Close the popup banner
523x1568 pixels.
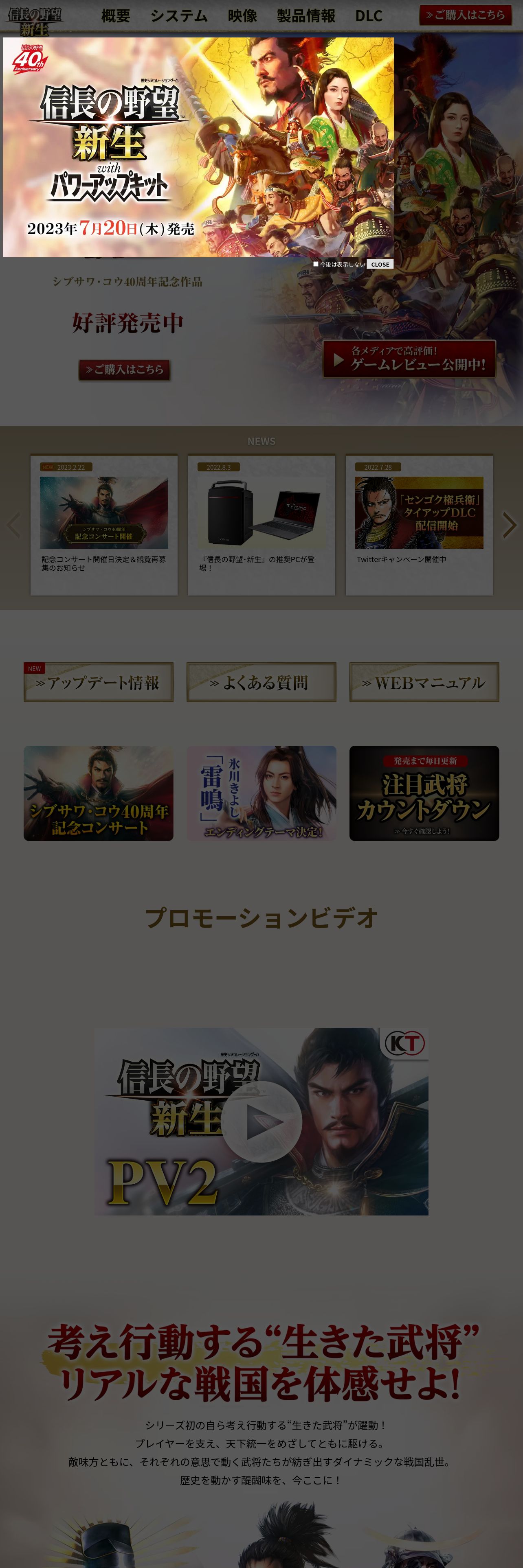coord(380,264)
